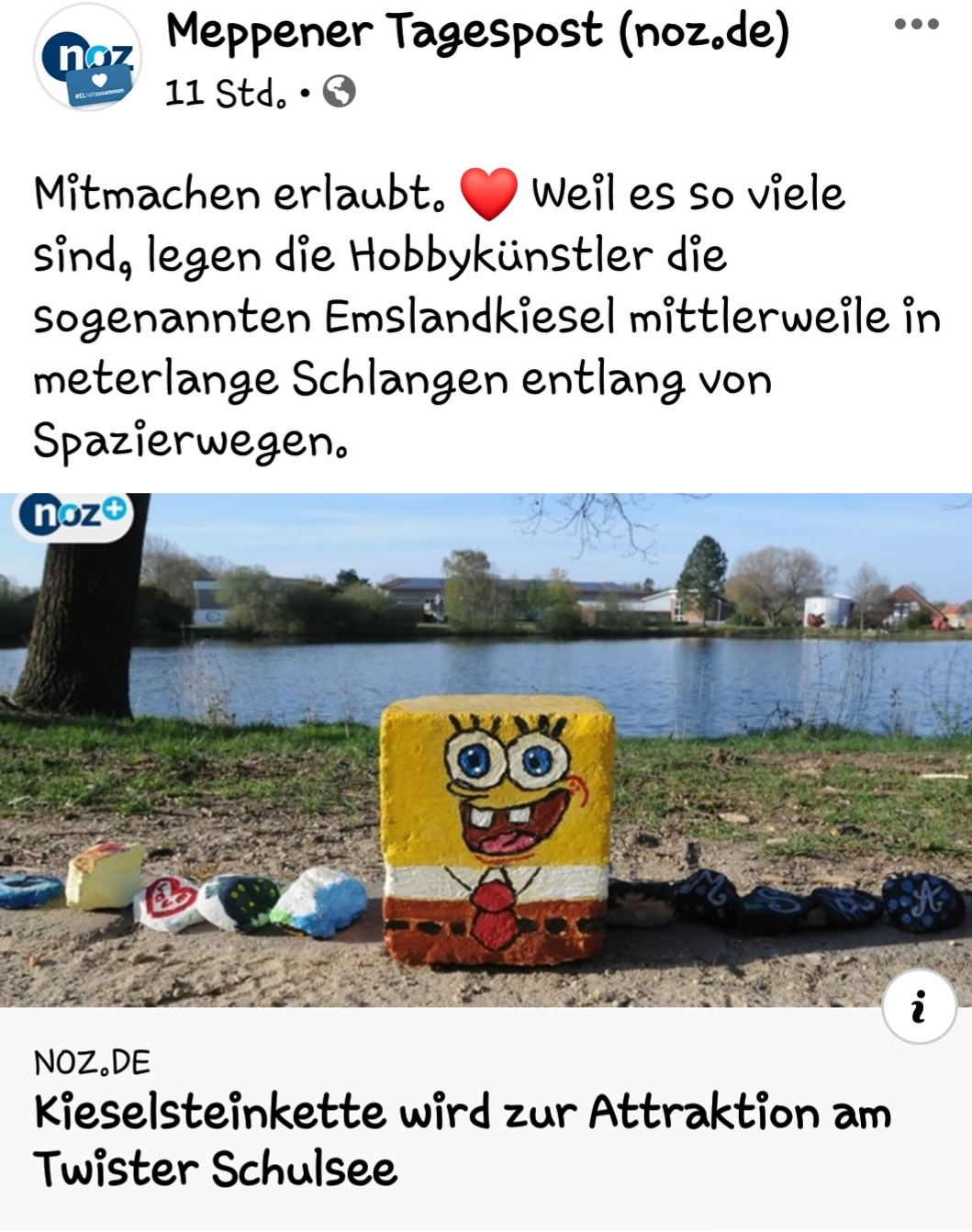Show link info via the i icon
The height and width of the screenshot is (1232, 972).
919,1007
